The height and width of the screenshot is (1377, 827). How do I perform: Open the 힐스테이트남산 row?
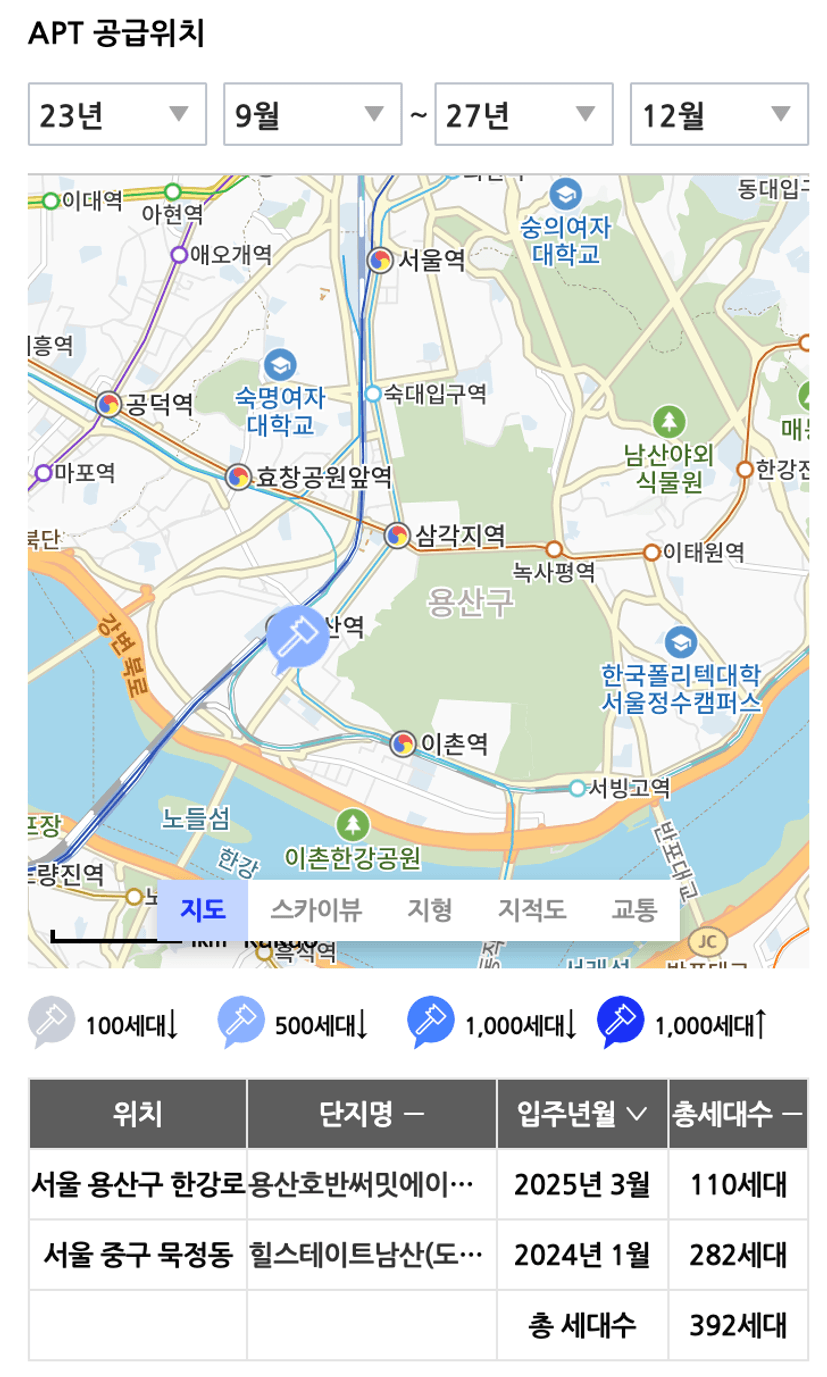(x=418, y=1254)
